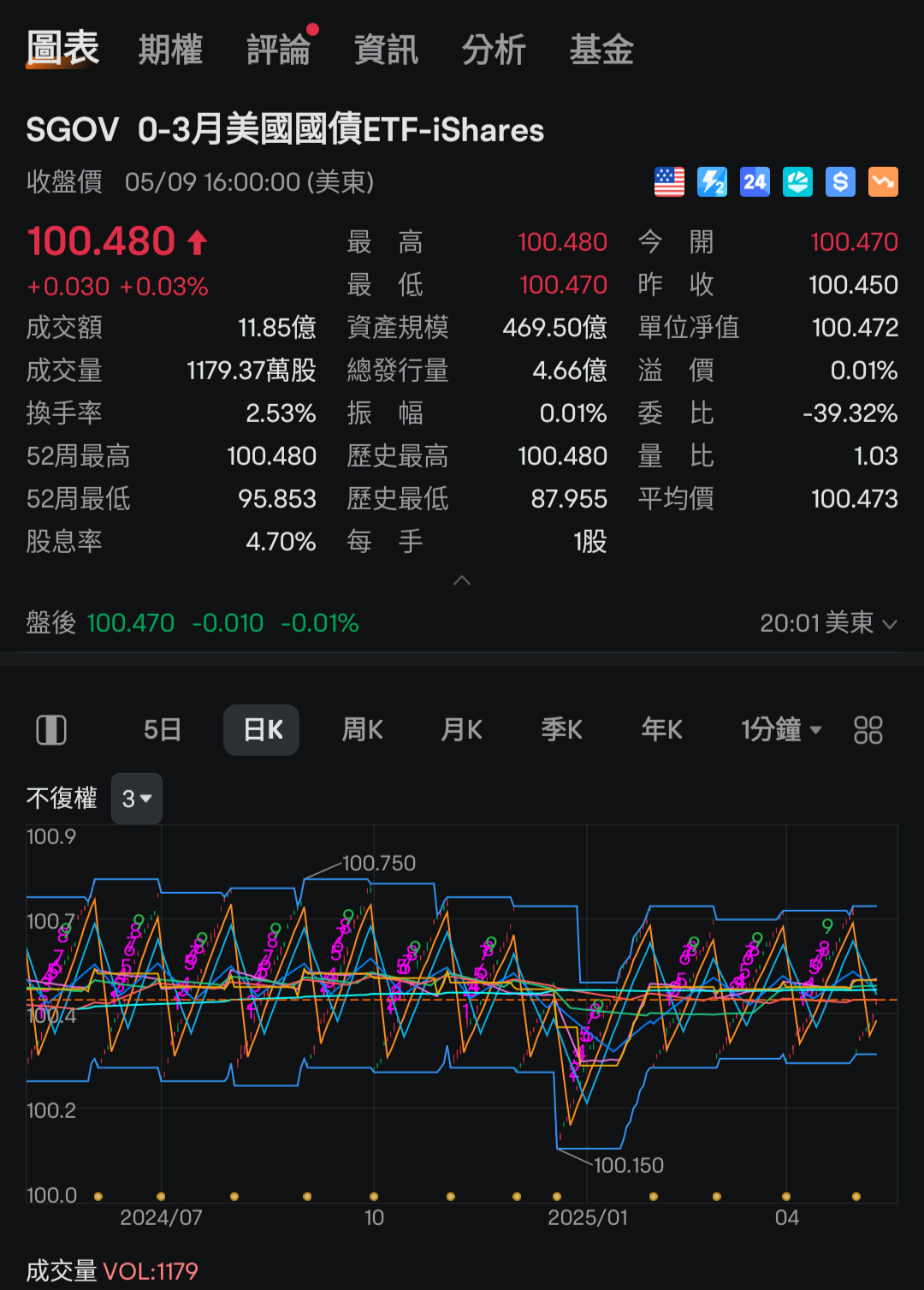The image size is (924, 1290).
Task: Open the chart layout grid icon
Action: pyautogui.click(x=868, y=729)
